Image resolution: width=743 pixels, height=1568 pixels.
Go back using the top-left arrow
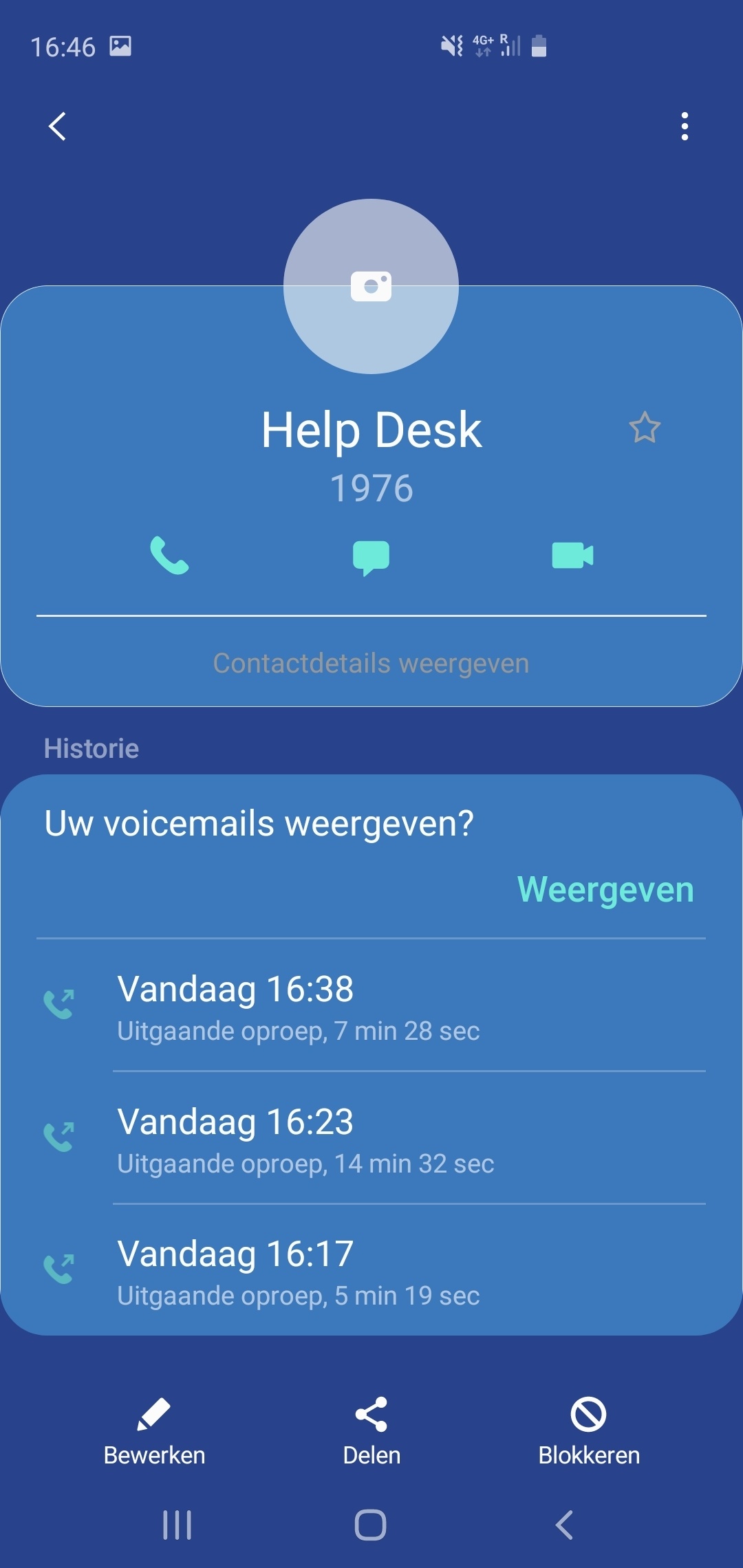[58, 127]
